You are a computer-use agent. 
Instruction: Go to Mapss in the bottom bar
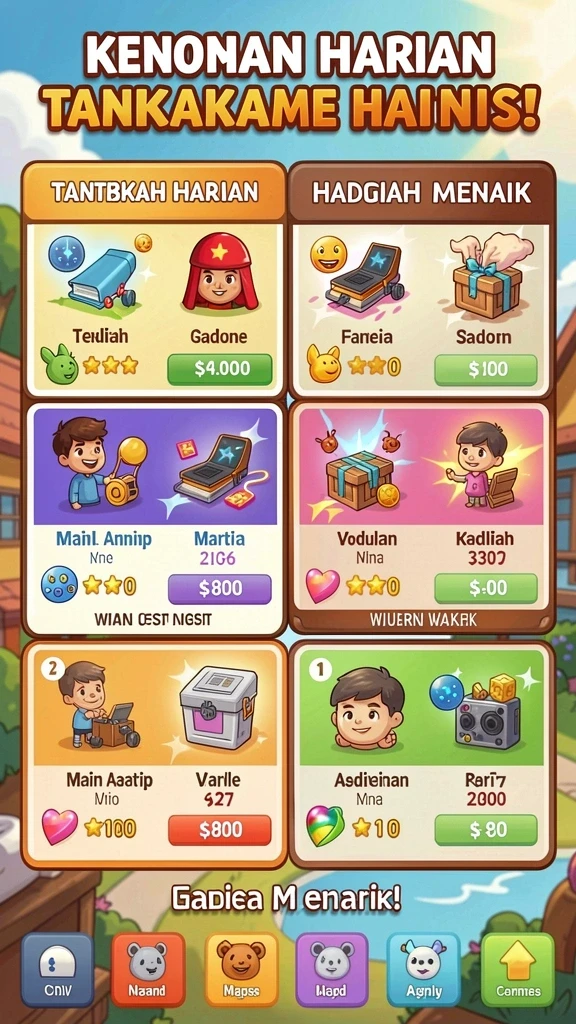click(241, 969)
